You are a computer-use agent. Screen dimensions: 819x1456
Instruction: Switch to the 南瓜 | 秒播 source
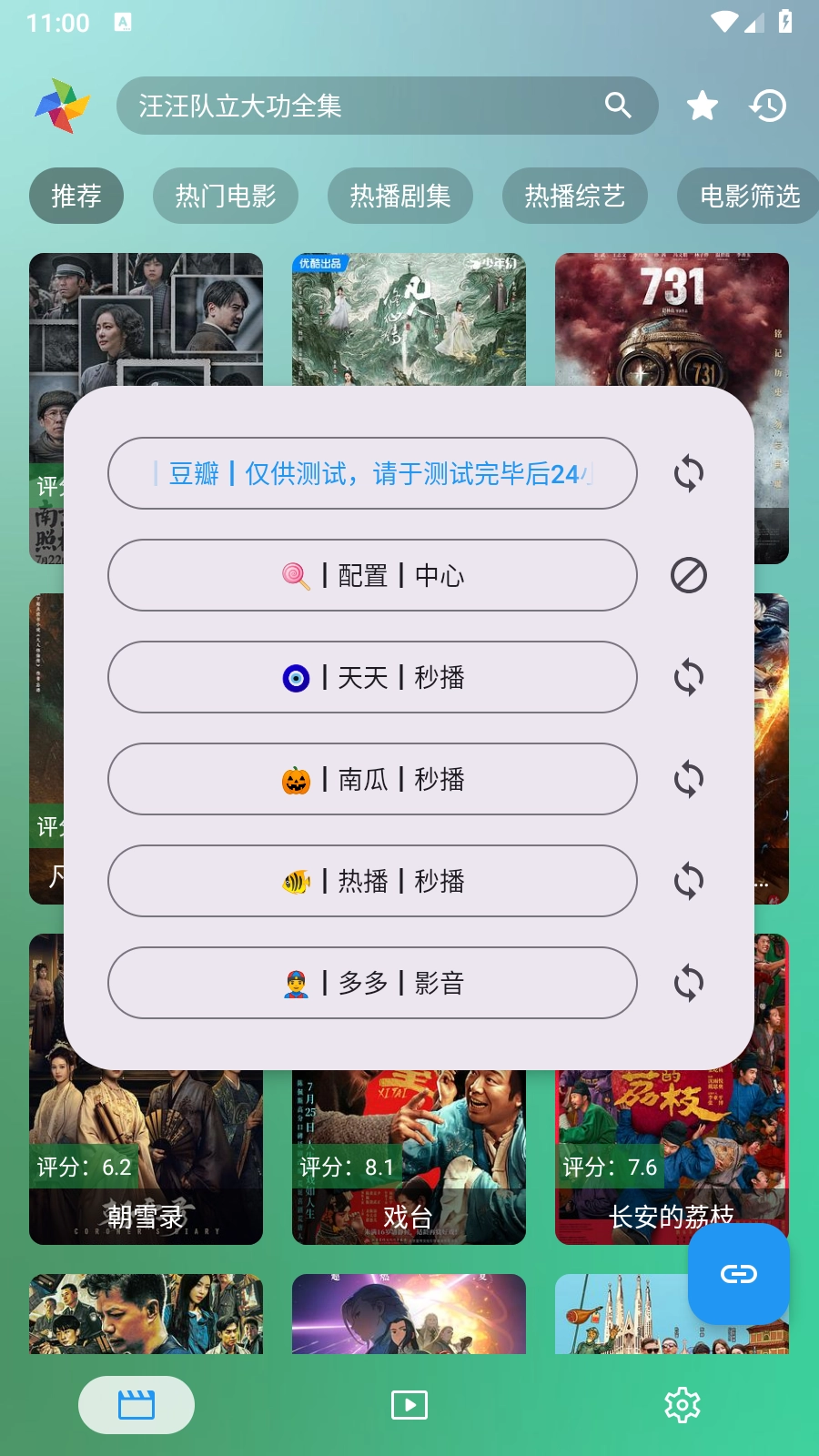click(x=371, y=779)
